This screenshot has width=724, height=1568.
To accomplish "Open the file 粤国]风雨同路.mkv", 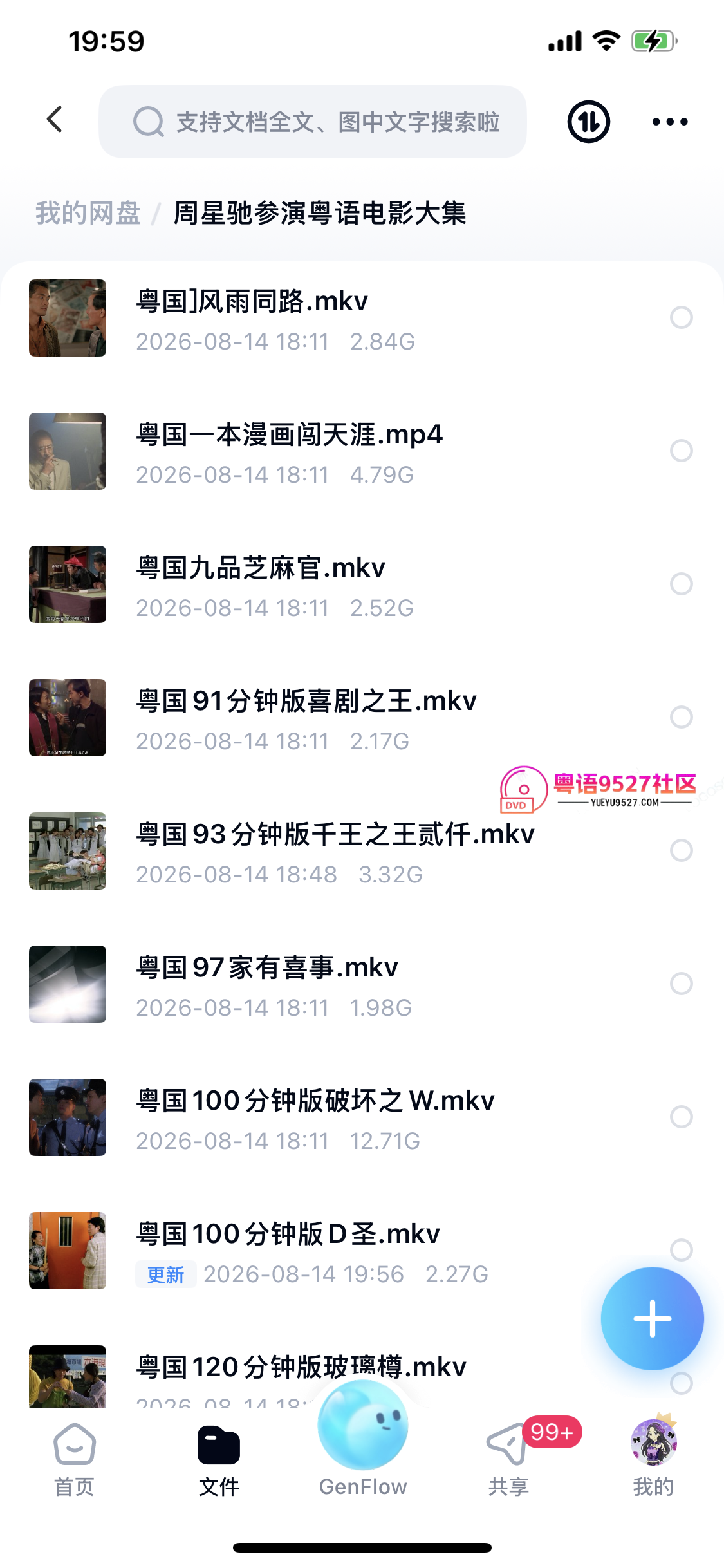I will [362, 318].
